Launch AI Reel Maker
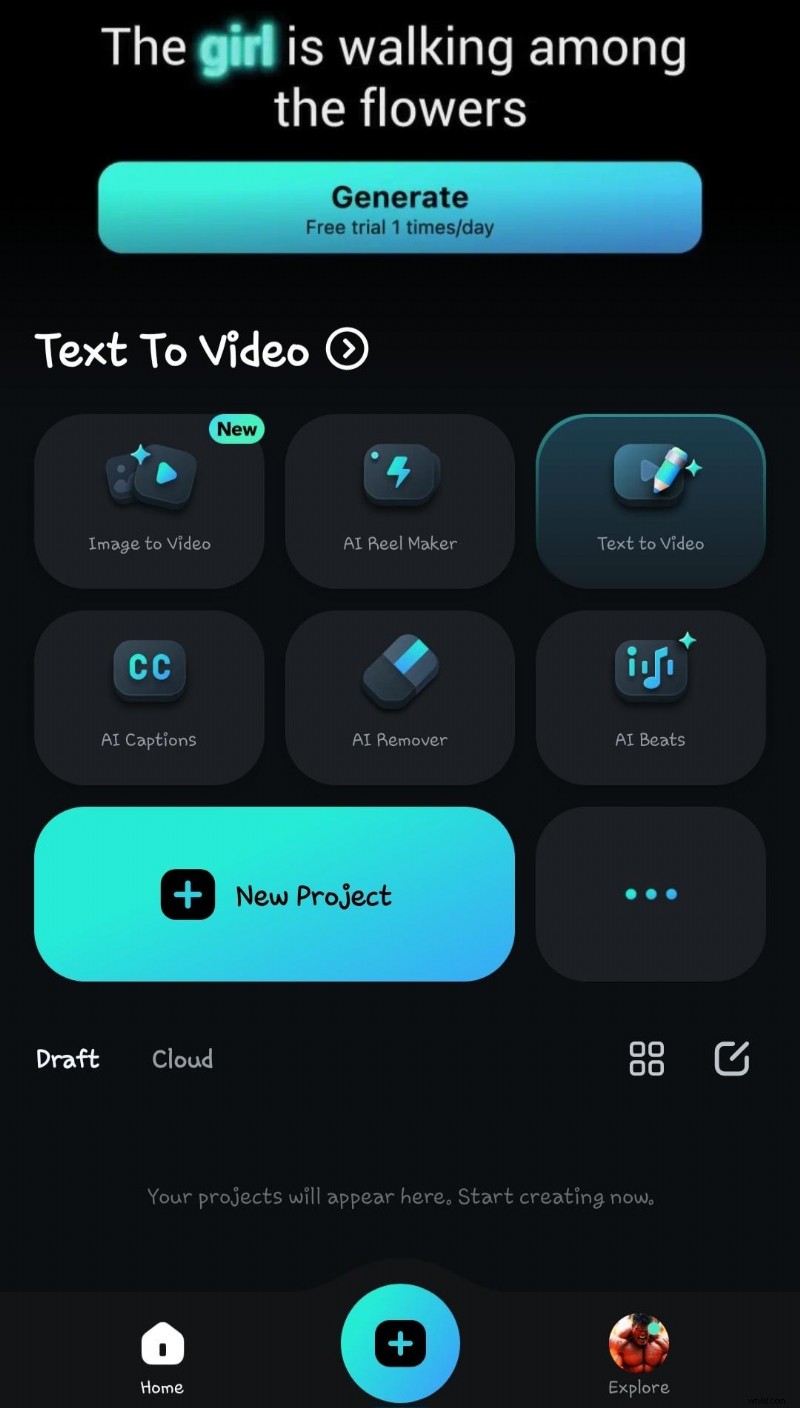 tap(400, 501)
